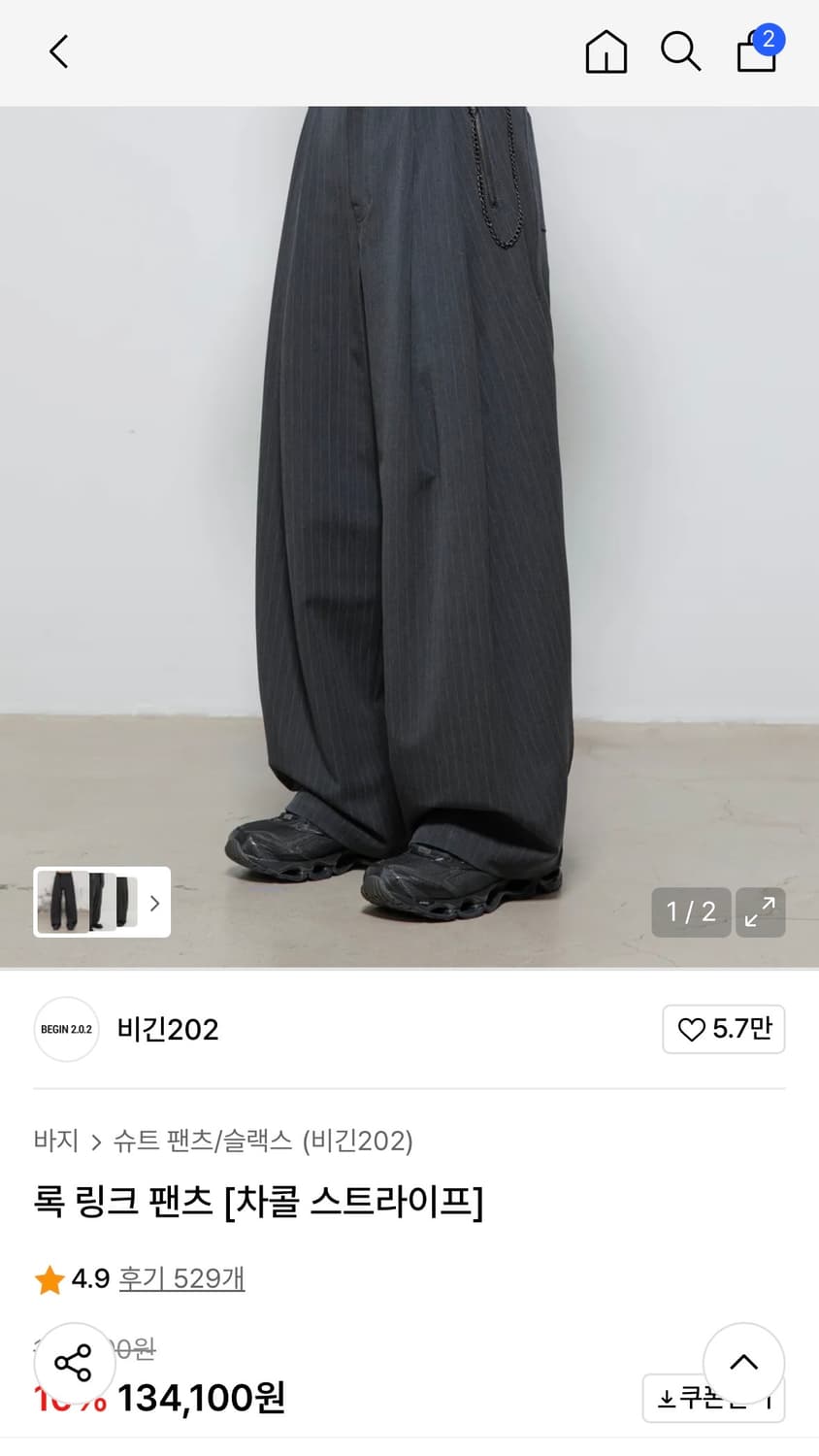
Task: Tap the back arrow at top left
Action: coord(57,51)
